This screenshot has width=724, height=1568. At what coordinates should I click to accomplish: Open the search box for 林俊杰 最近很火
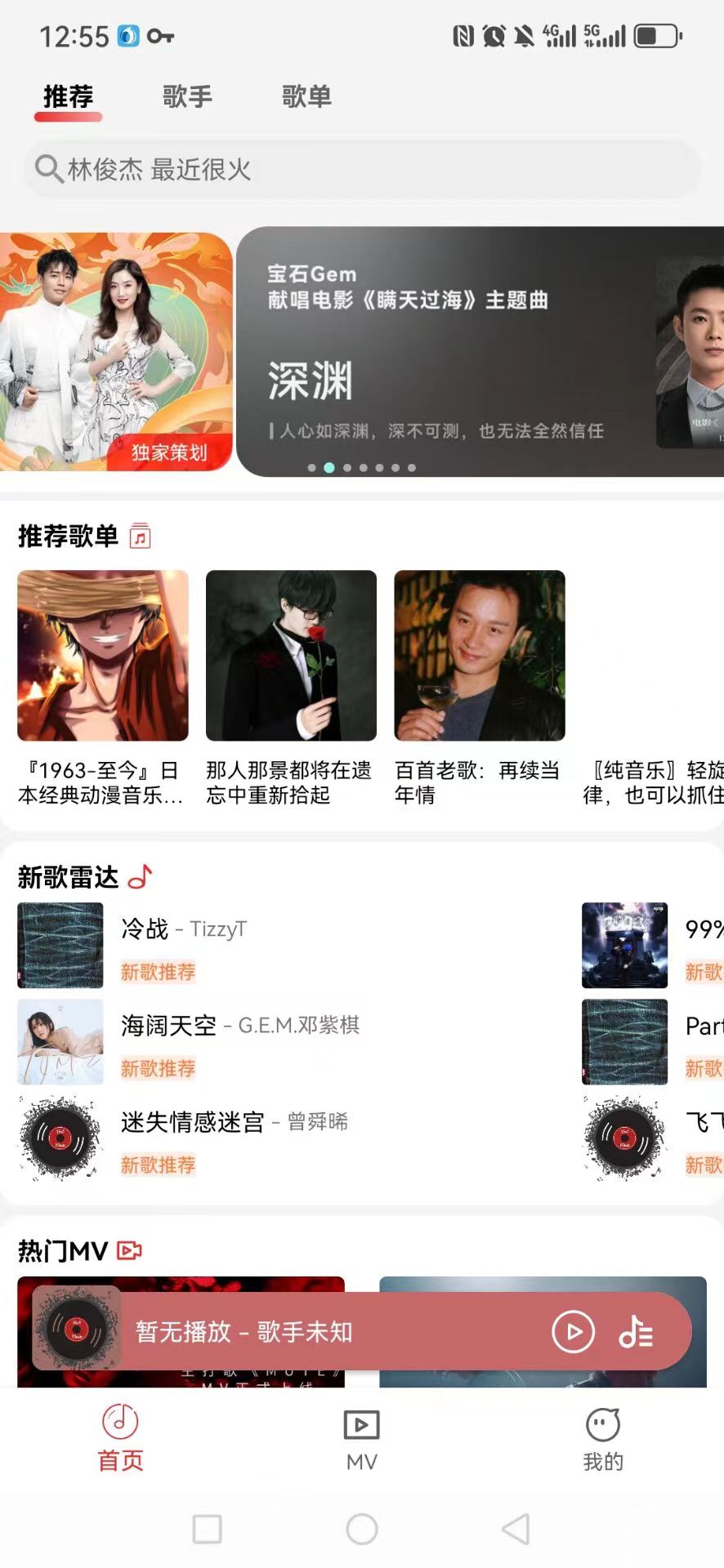[361, 169]
